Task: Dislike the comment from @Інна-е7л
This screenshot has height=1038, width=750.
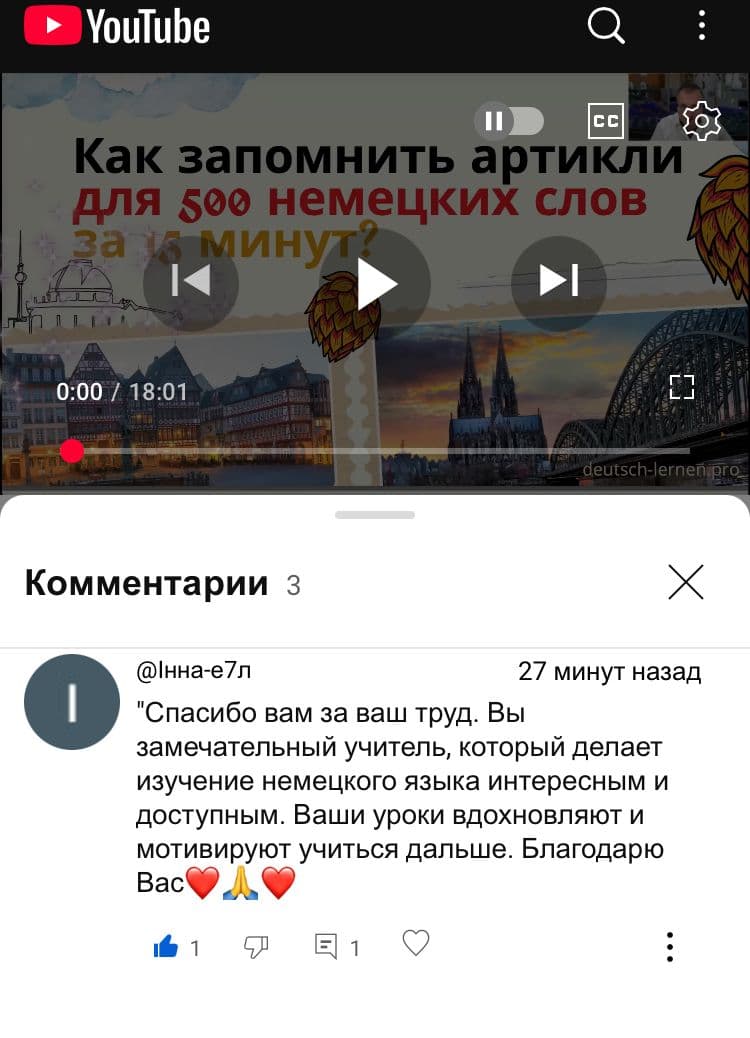Action: point(257,946)
